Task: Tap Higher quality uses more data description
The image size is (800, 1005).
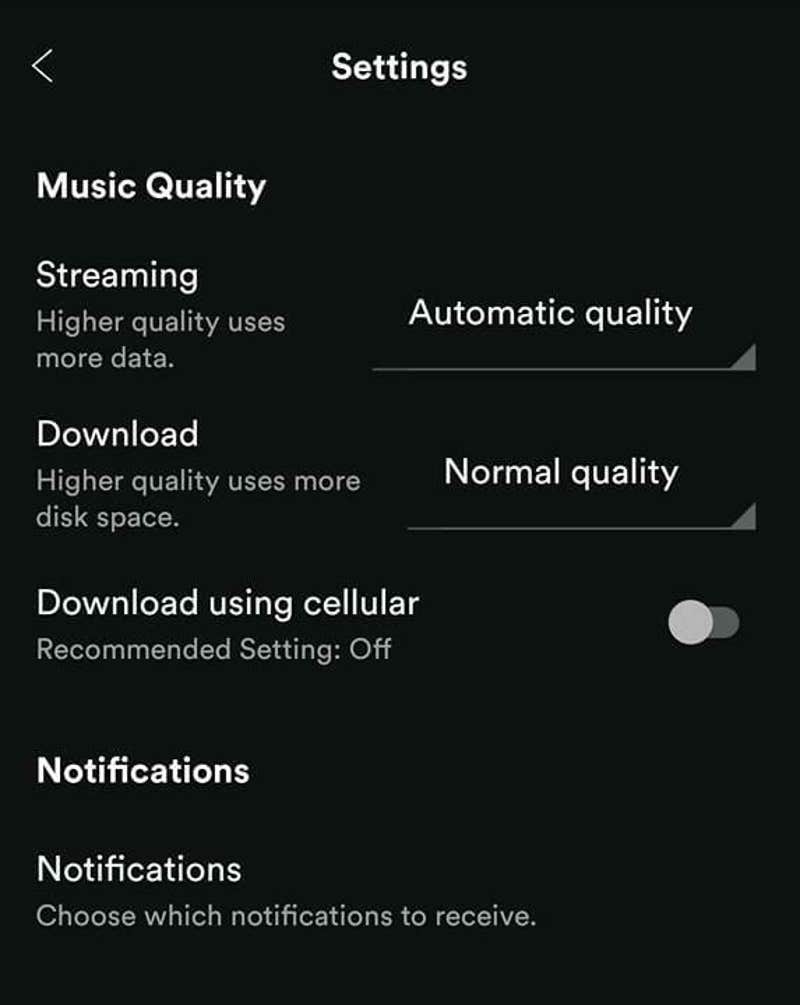Action: [x=162, y=339]
